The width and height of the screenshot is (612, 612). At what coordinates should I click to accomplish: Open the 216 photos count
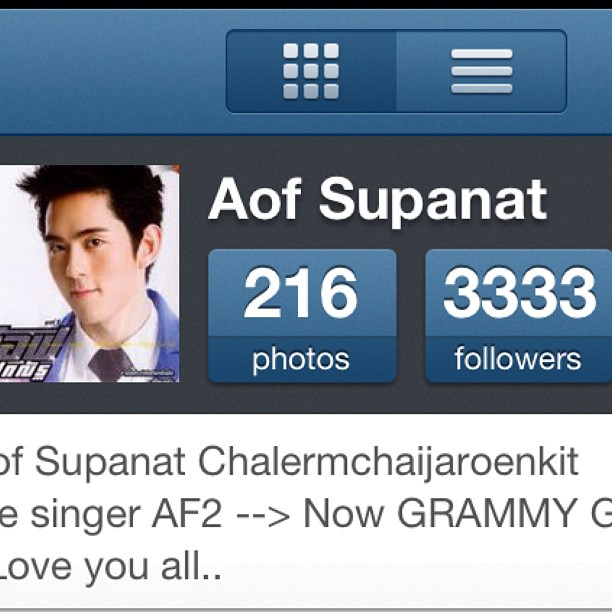point(301,316)
